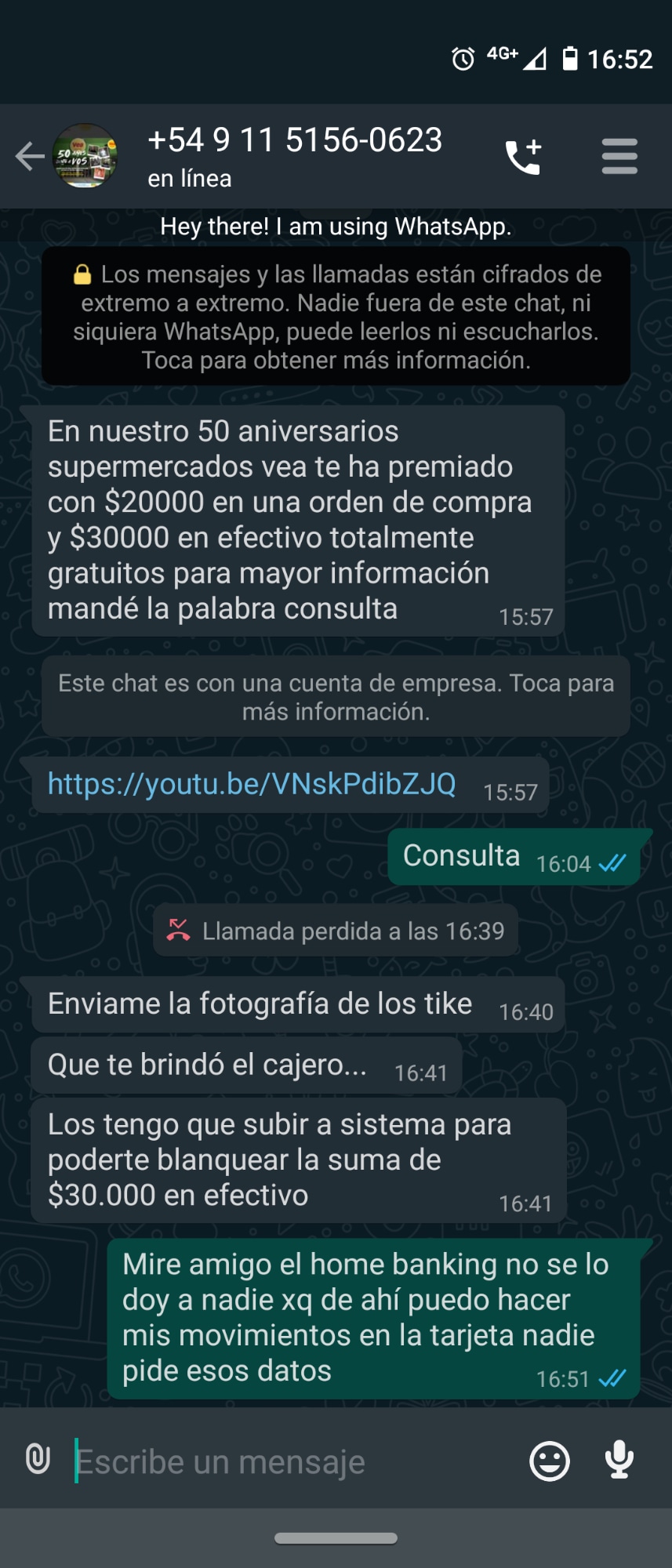Image resolution: width=672 pixels, height=1568 pixels.
Task: Tap the profile picture in the header
Action: pos(85,156)
